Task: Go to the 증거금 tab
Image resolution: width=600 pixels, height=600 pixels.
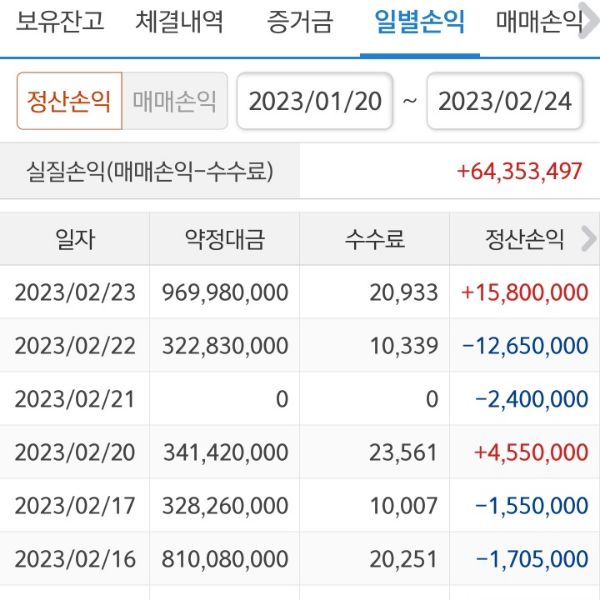Action: coord(299,21)
